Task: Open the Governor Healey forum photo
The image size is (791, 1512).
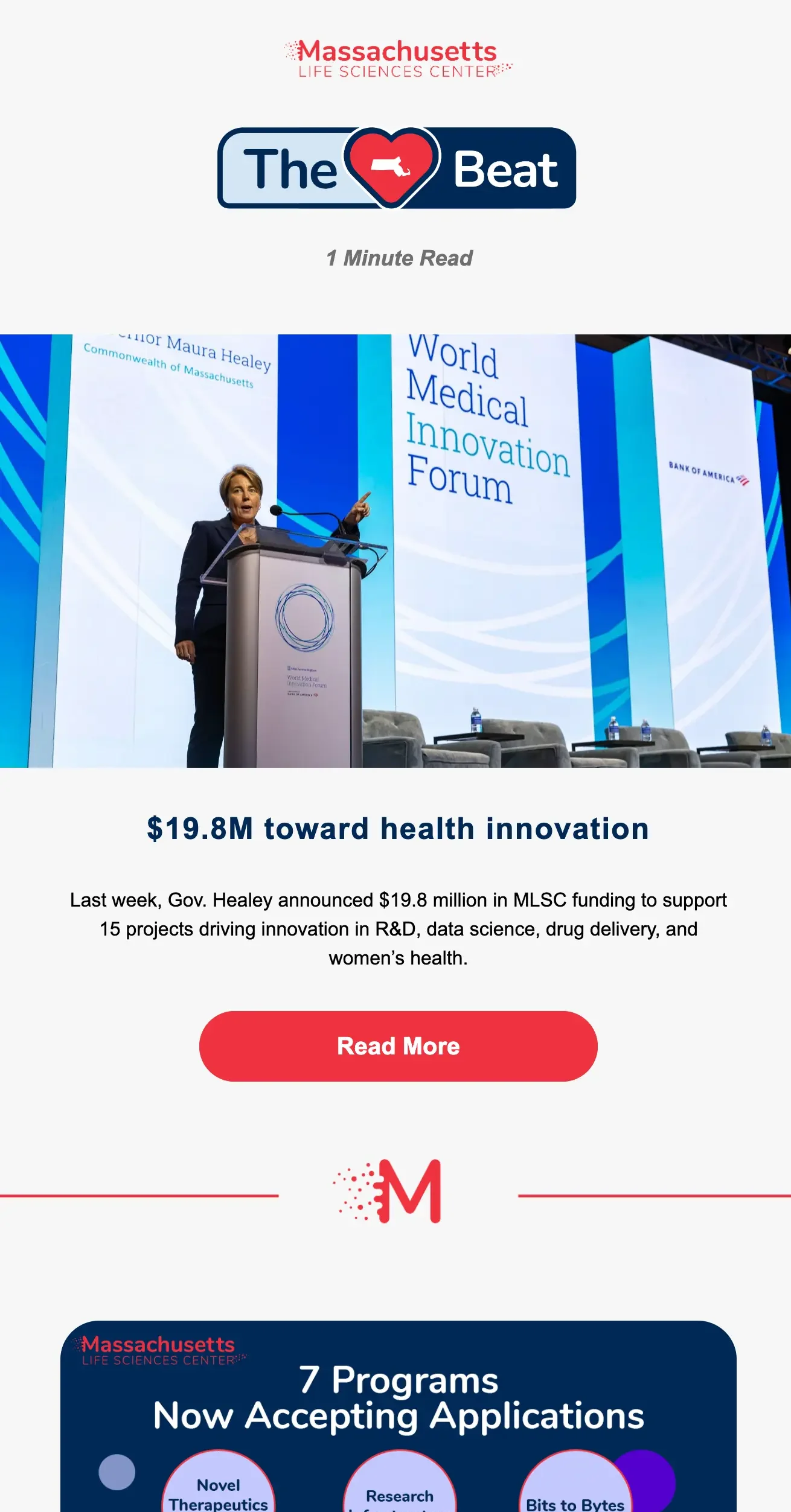Action: [395, 550]
